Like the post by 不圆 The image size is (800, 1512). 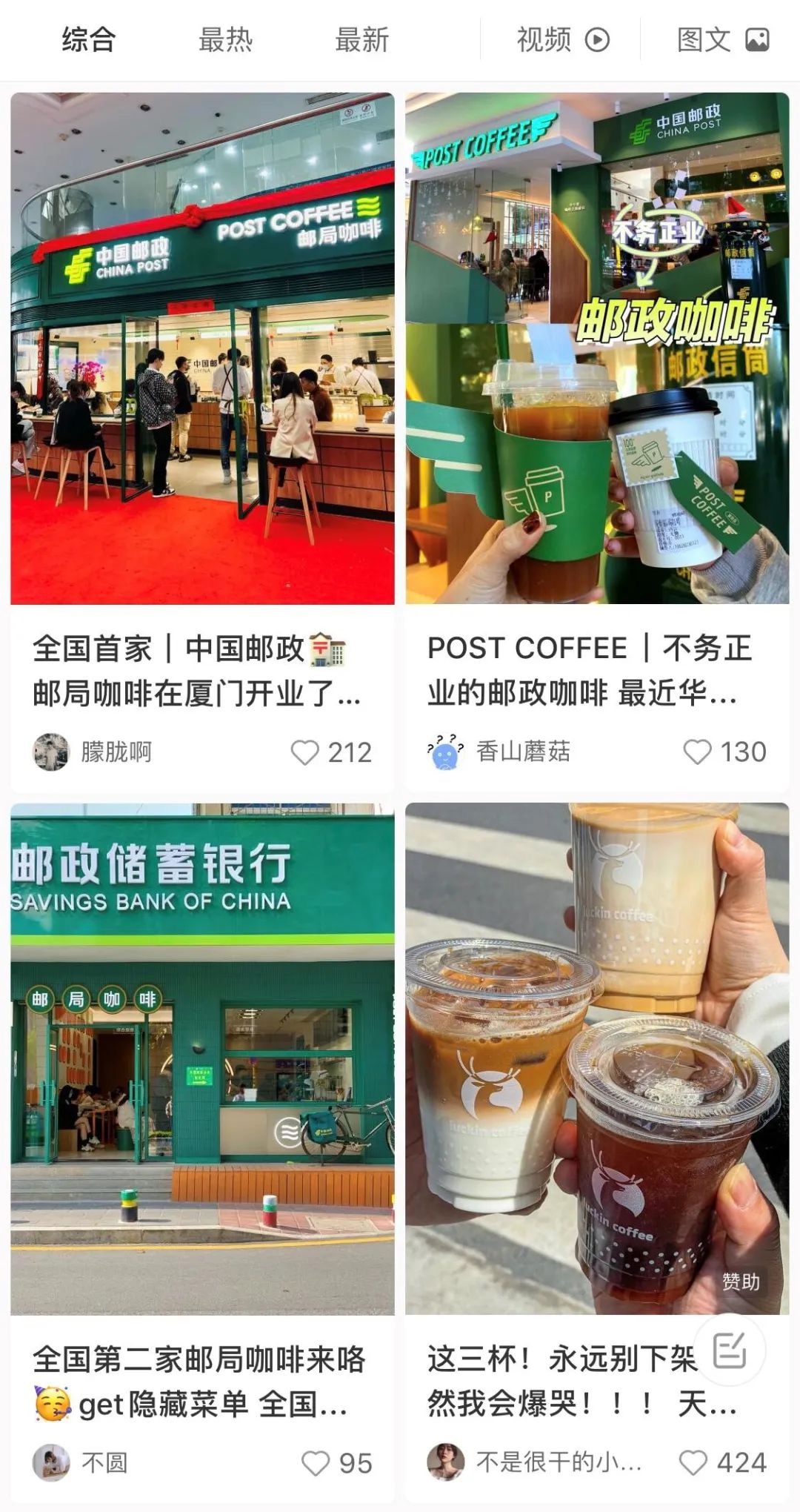316,1463
